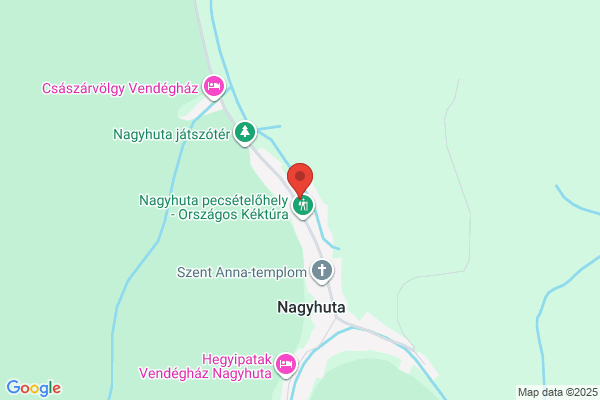Viewport: 600px width, 400px height.
Task: Open the Császárvölgy Vendégház lodging marker
Action: coord(214,87)
